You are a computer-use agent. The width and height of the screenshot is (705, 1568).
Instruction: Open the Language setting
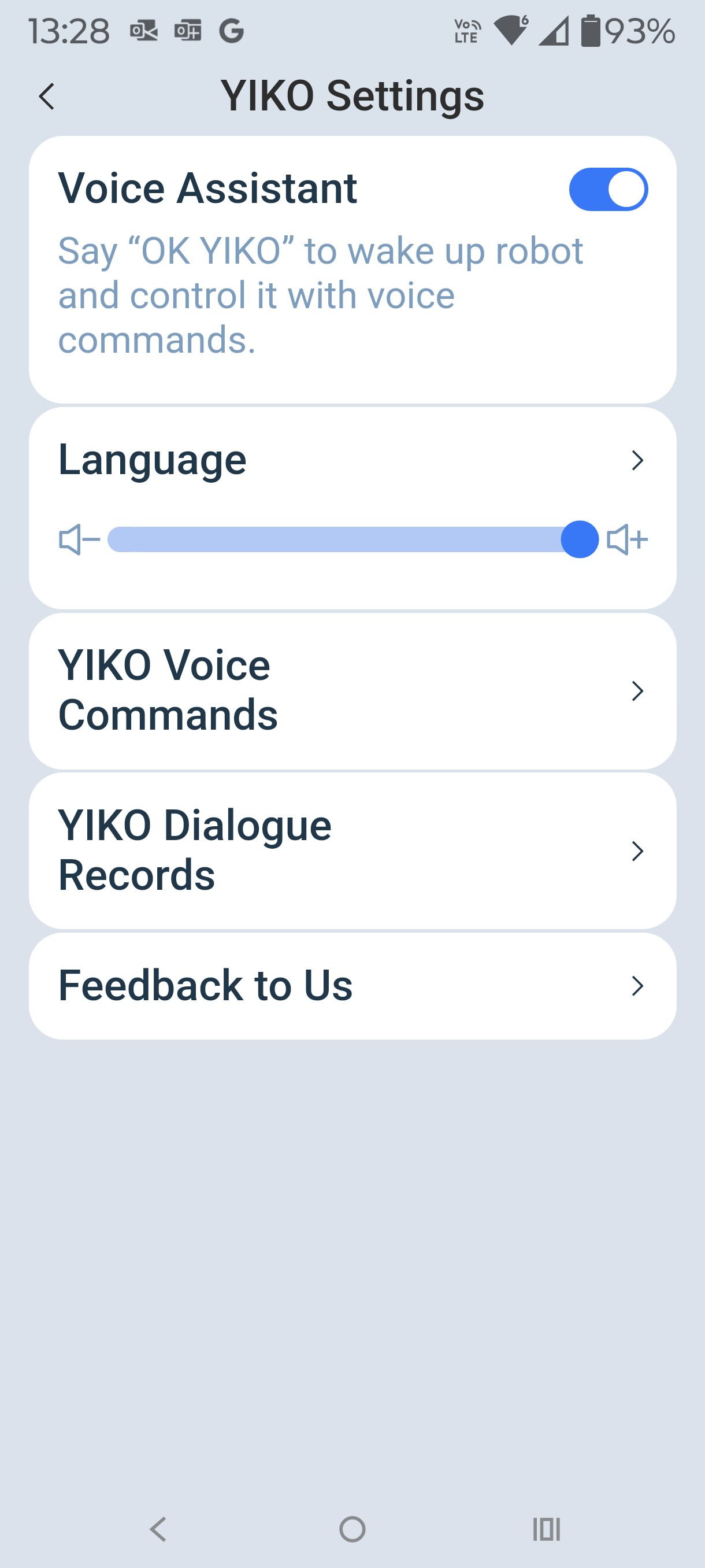(x=352, y=460)
